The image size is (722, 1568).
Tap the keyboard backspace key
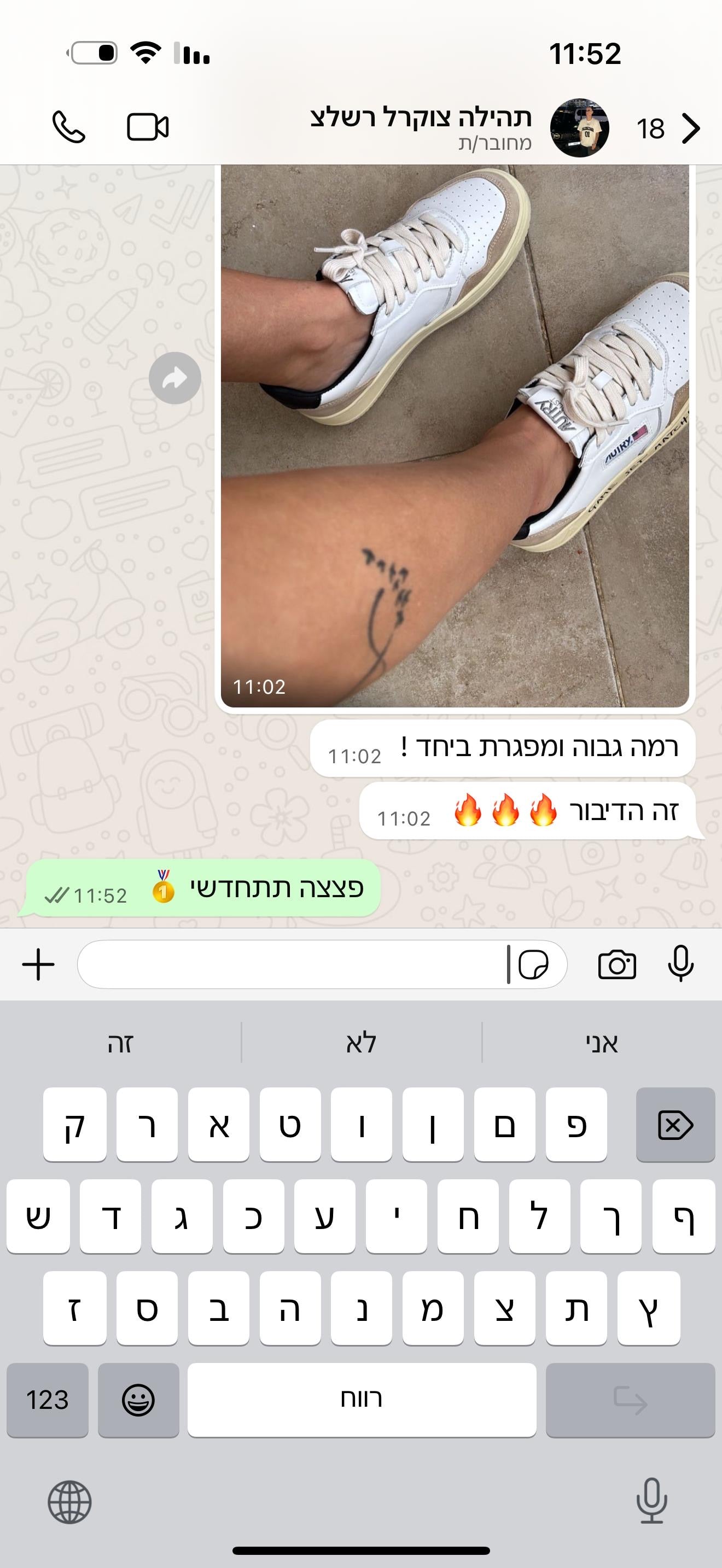pos(675,1125)
